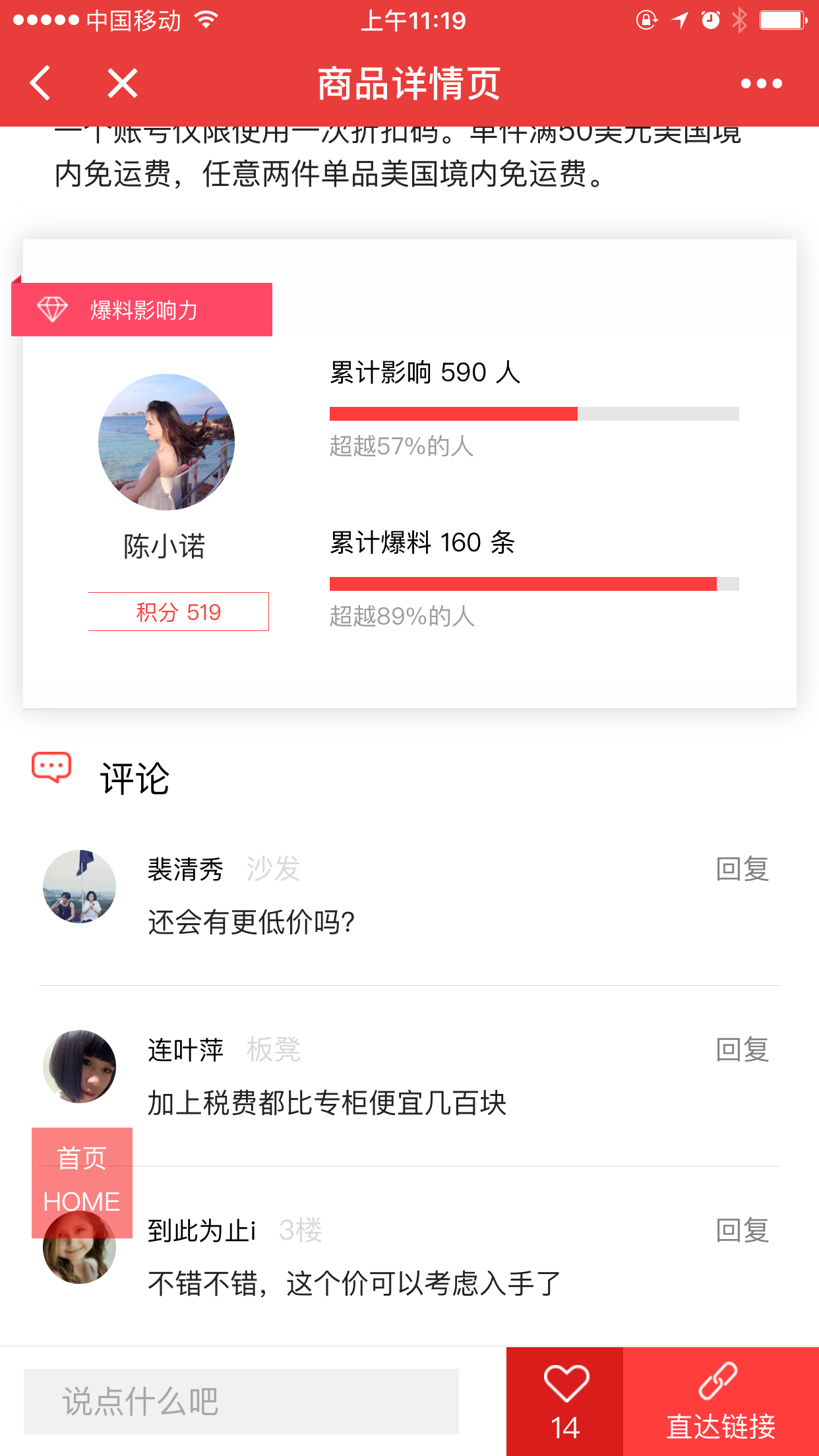Open 陈小诺's profile avatar
Image resolution: width=819 pixels, height=1456 pixels.
point(166,442)
